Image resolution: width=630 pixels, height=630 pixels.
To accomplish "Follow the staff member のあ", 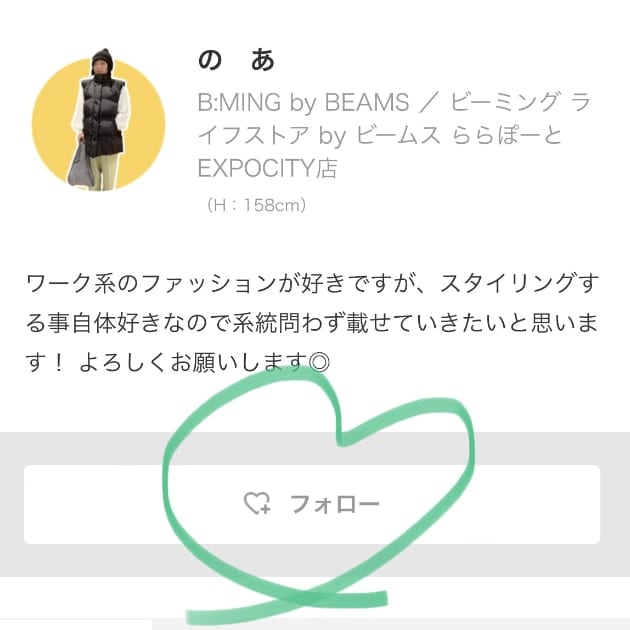I will 312,504.
